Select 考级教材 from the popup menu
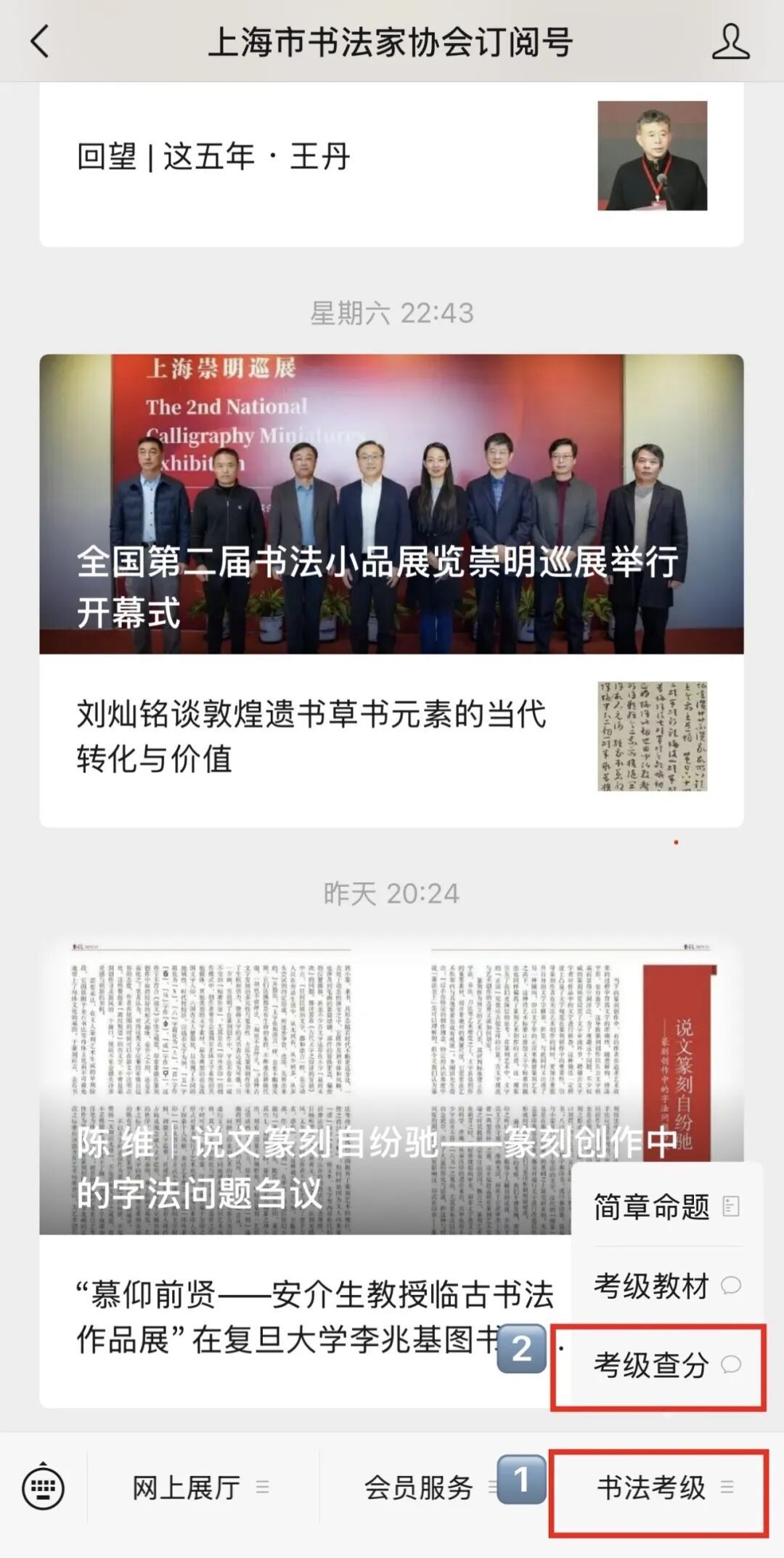The width and height of the screenshot is (784, 1558). click(x=666, y=1286)
